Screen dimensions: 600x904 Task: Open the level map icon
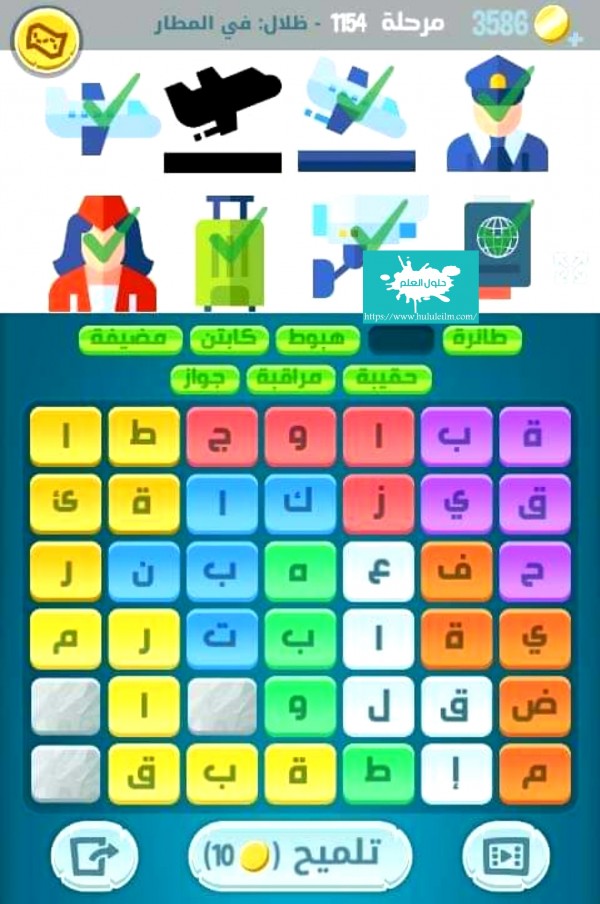(45, 40)
